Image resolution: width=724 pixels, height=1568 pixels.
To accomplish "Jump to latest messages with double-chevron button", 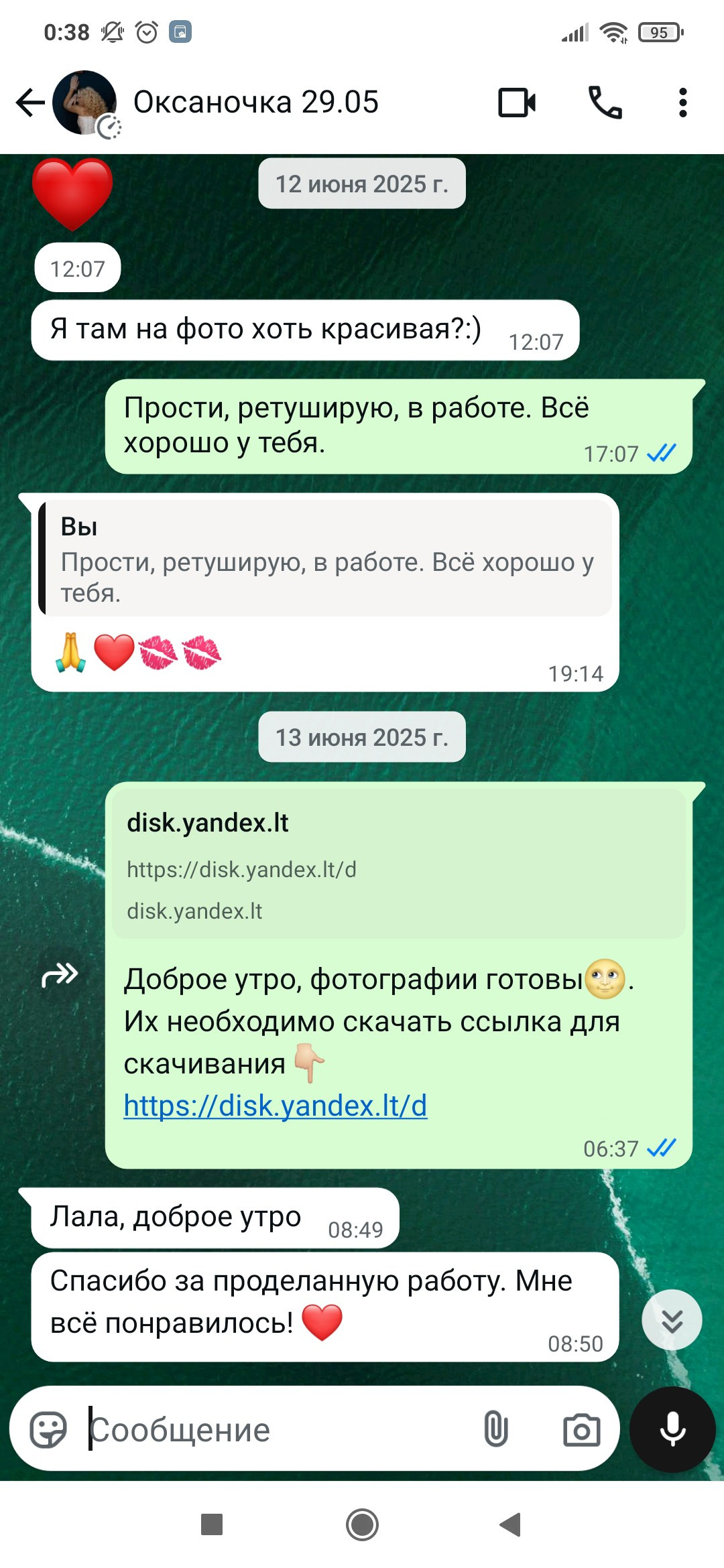I will 672,1320.
